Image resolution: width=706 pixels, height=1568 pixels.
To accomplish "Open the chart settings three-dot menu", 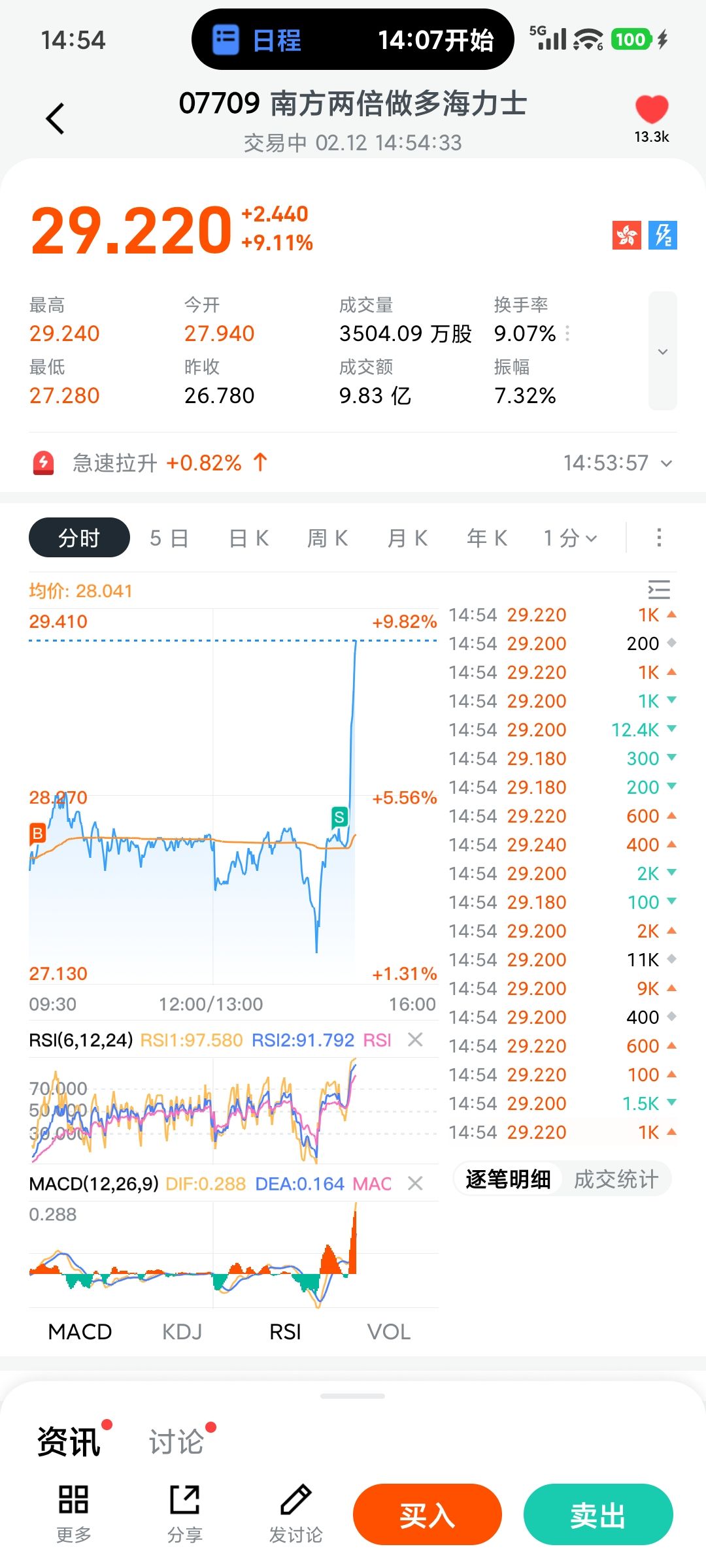I will [659, 538].
